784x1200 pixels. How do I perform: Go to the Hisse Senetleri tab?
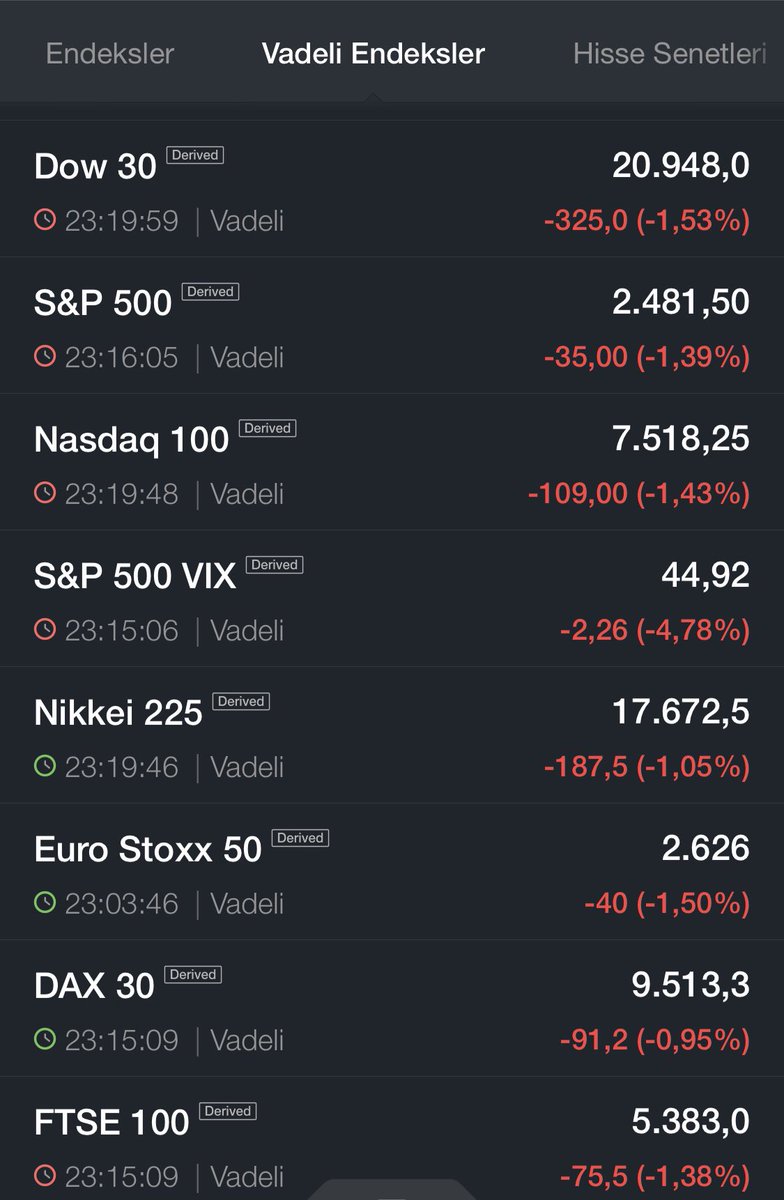(x=670, y=53)
